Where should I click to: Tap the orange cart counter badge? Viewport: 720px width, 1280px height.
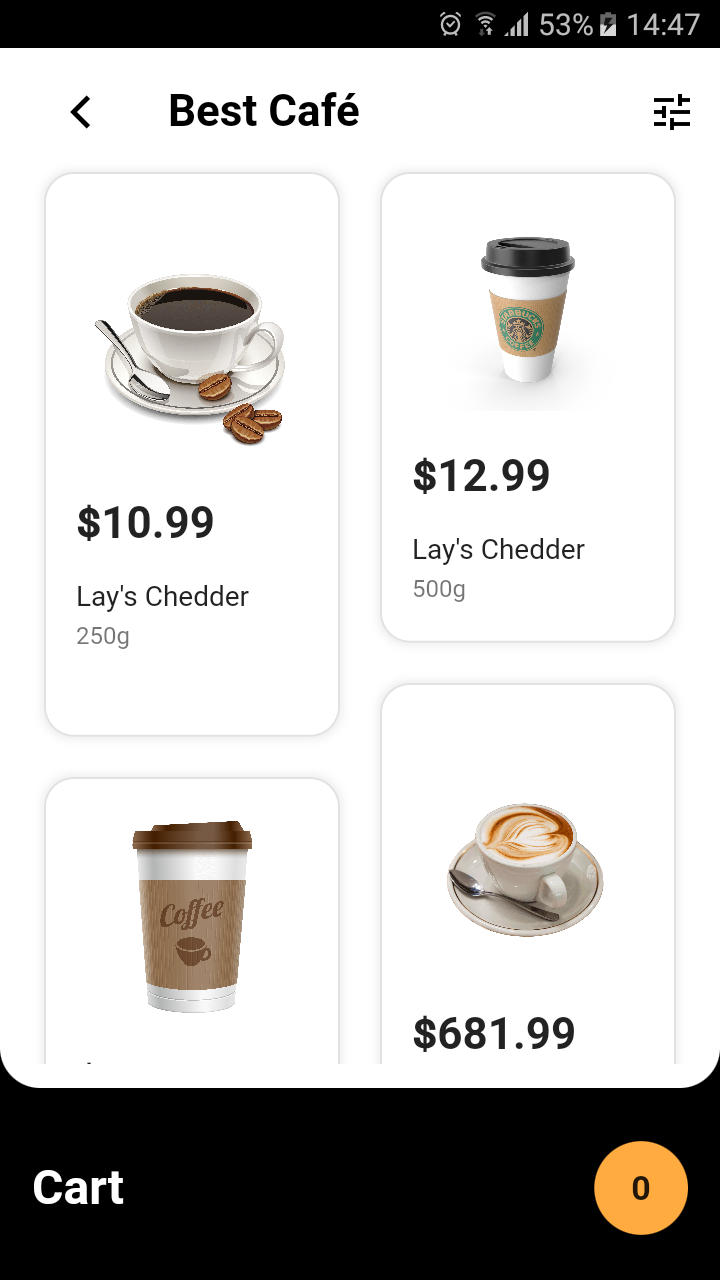(640, 1187)
